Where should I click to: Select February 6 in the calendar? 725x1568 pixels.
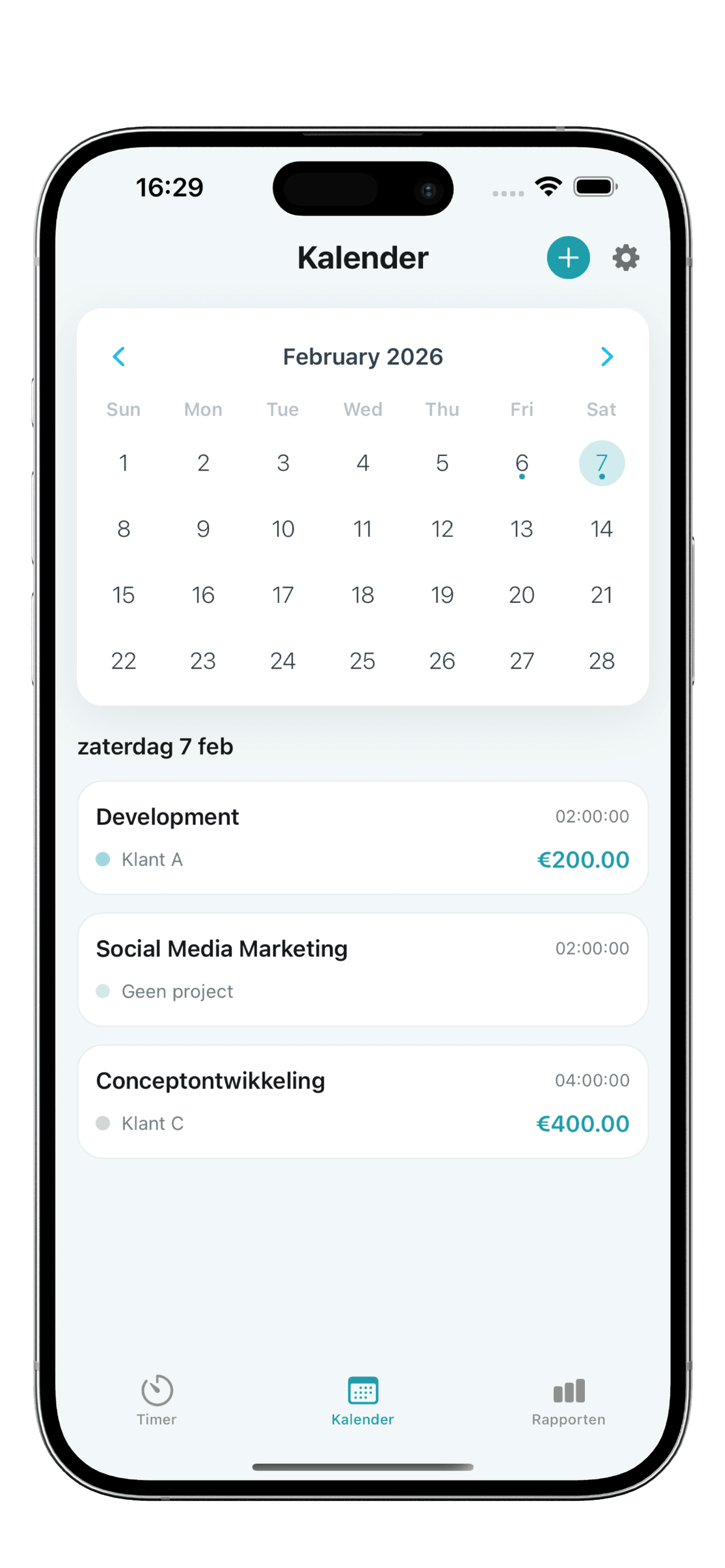[x=521, y=464]
